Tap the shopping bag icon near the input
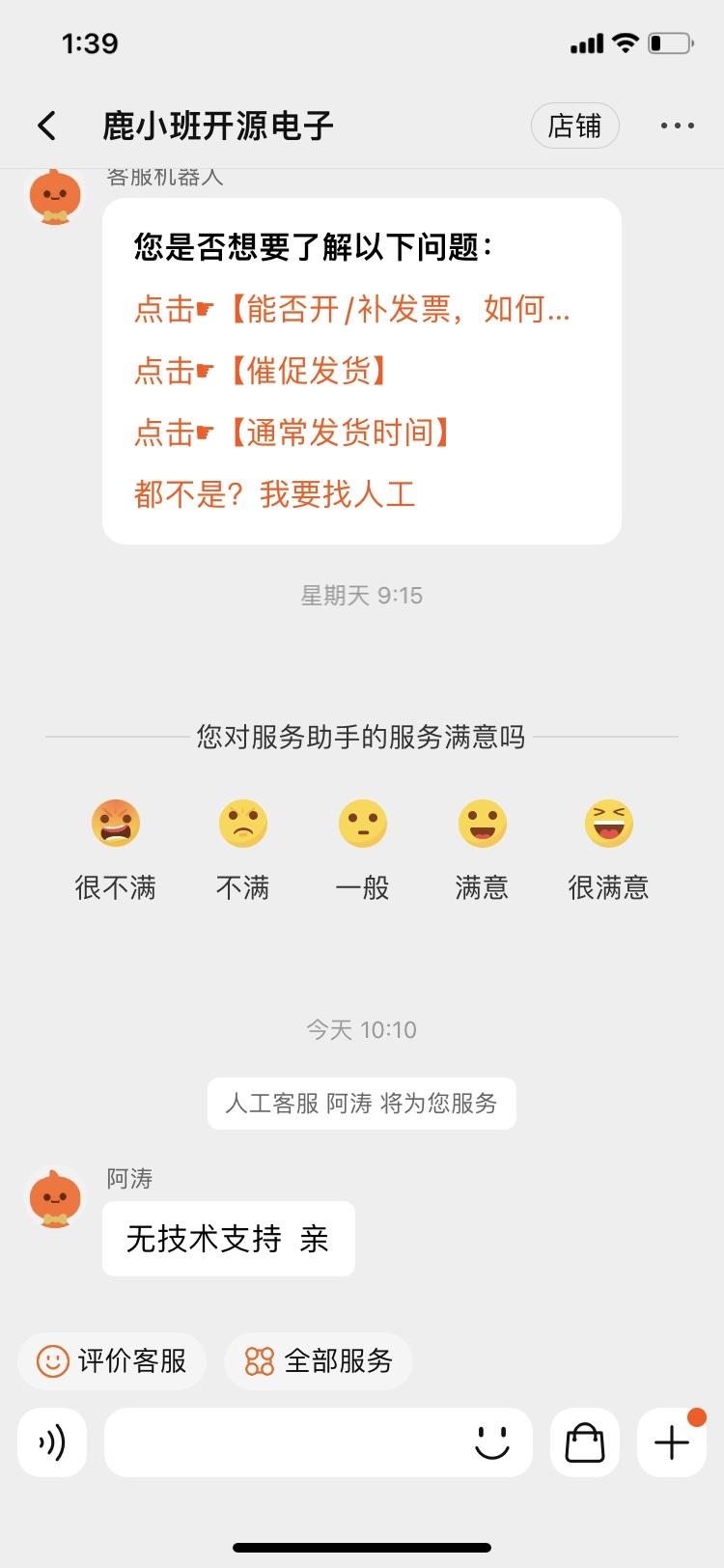Image resolution: width=724 pixels, height=1568 pixels. click(x=584, y=1443)
